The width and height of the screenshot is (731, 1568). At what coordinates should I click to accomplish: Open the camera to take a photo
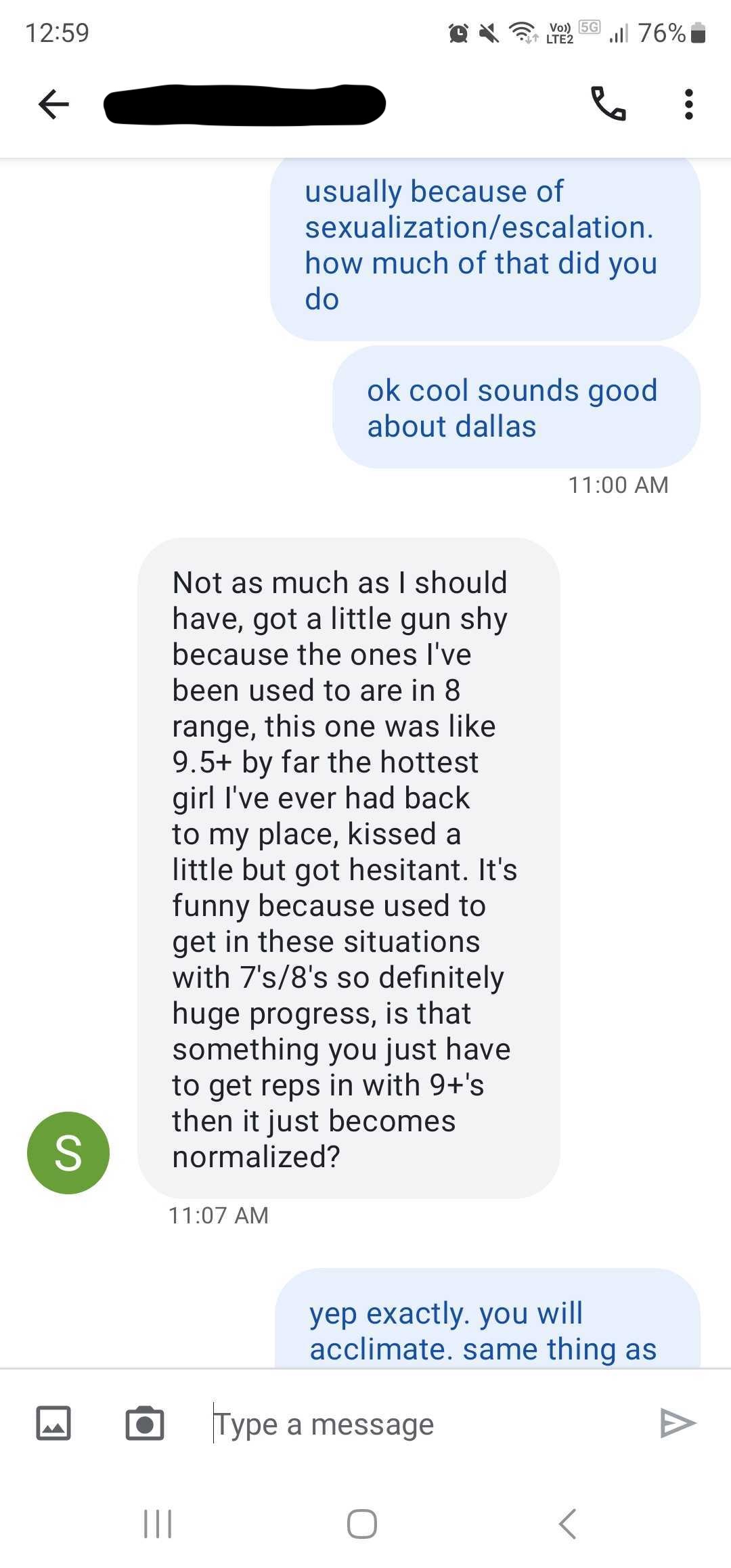pos(145,1422)
